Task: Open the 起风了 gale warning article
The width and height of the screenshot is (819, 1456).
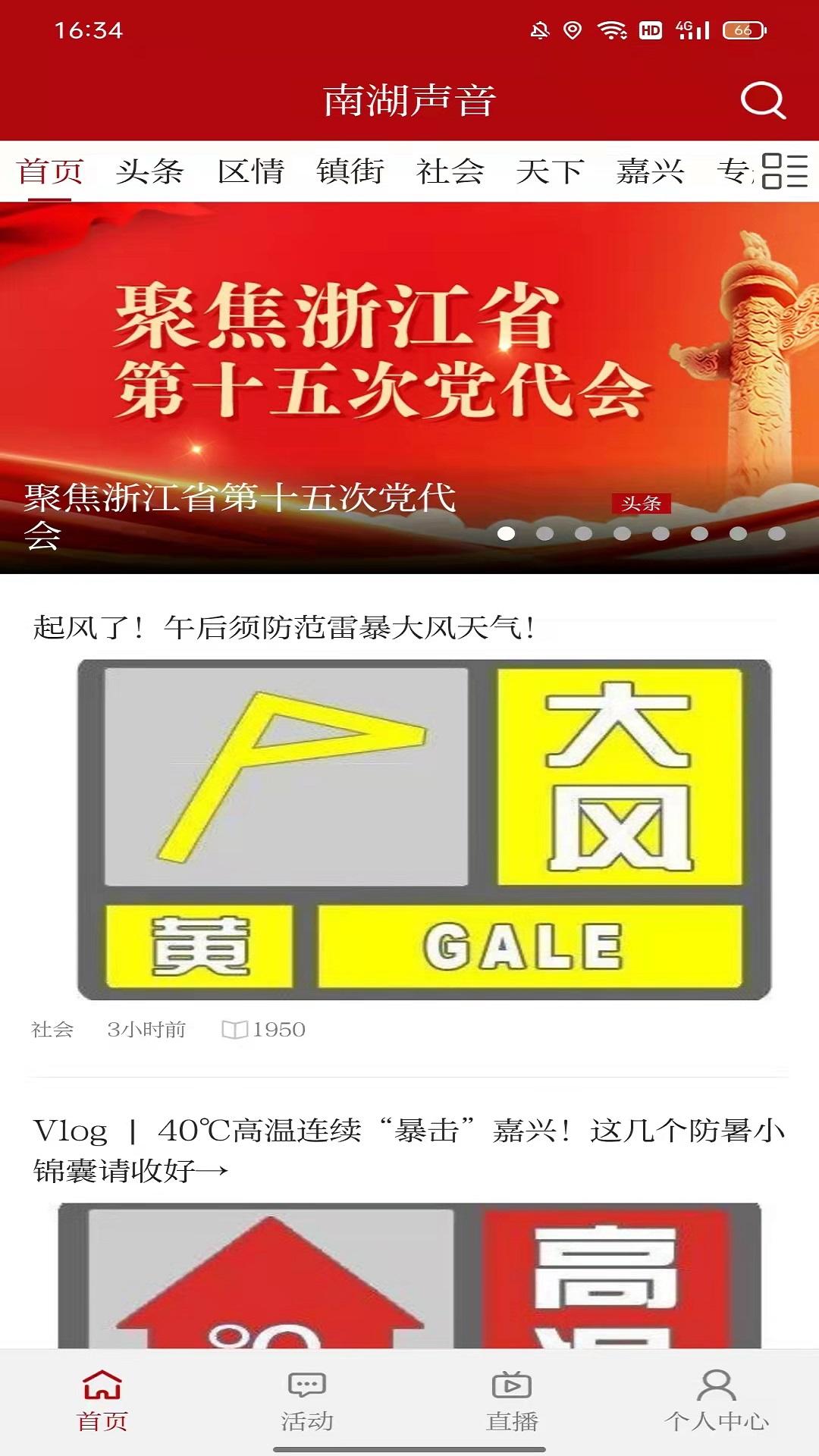Action: tap(284, 628)
